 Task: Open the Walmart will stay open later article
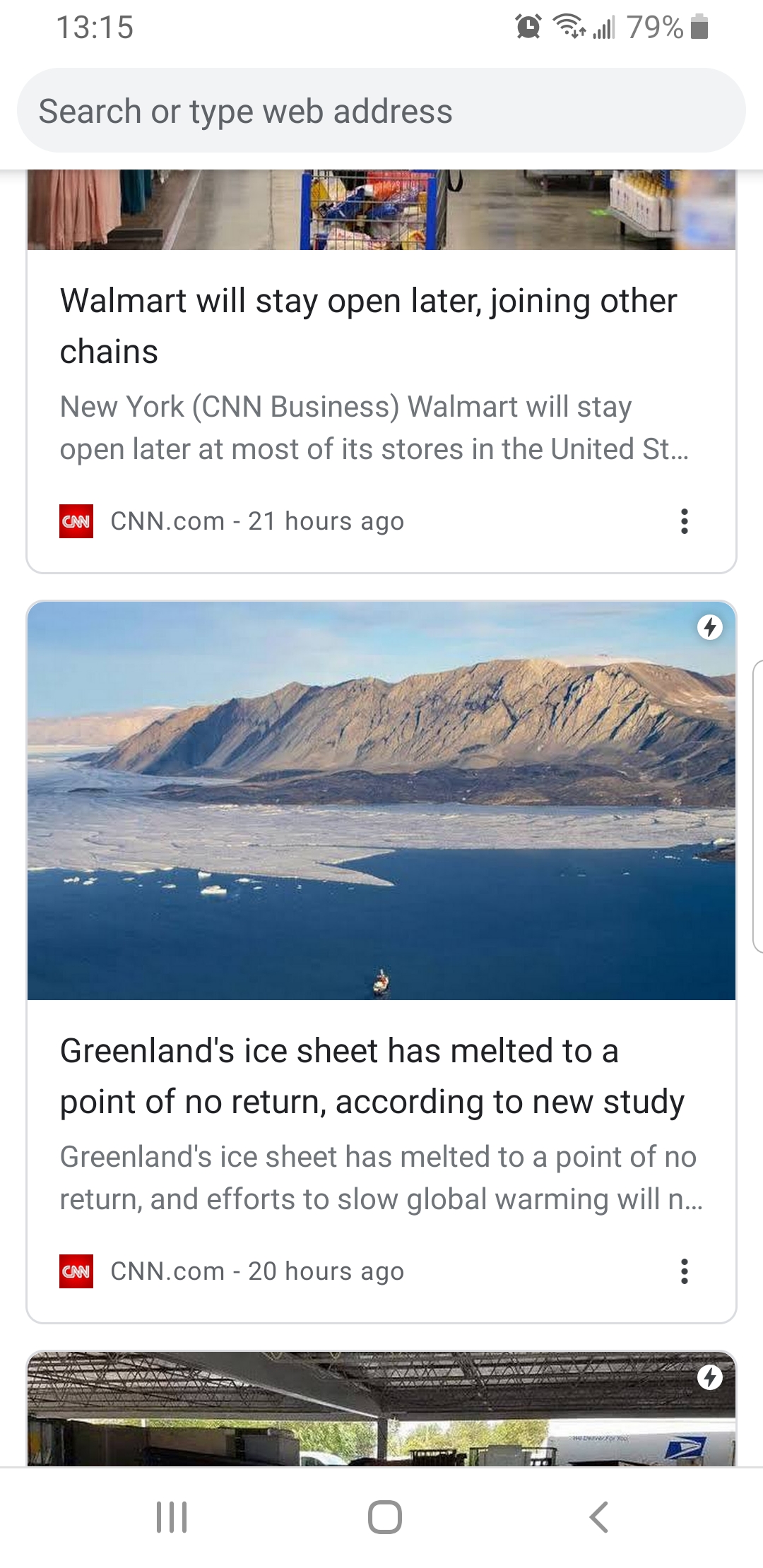[367, 326]
